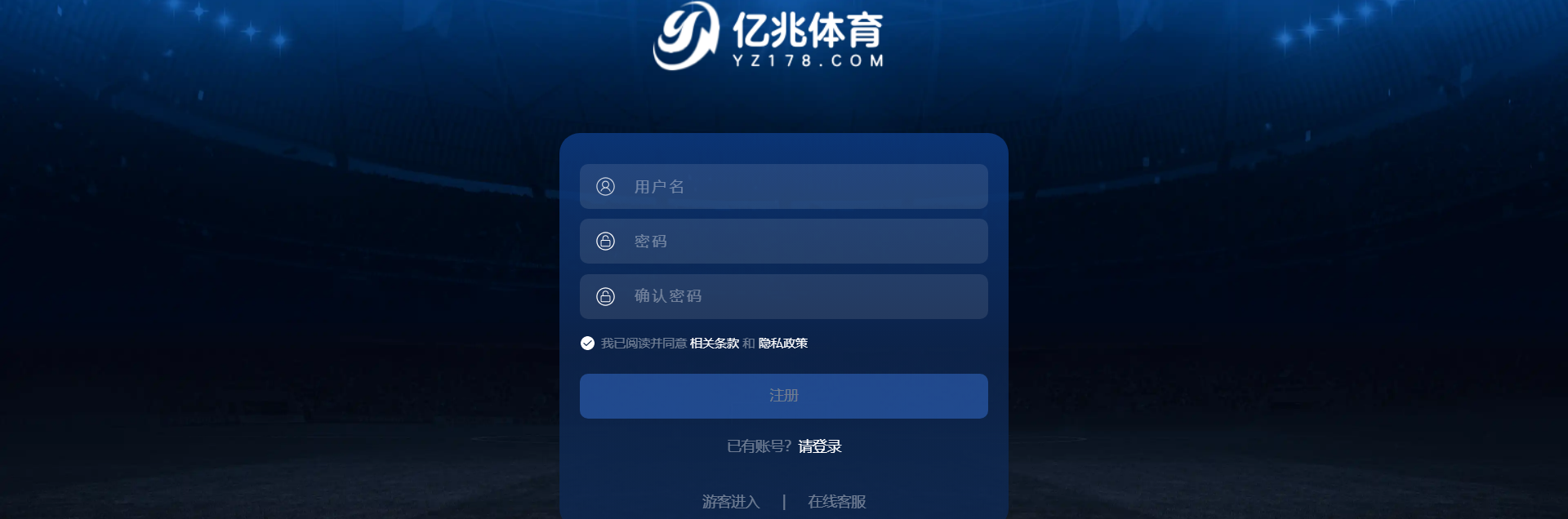The image size is (1568, 519).
Task: Select the 确认密码 confirm password field
Action: click(x=784, y=296)
